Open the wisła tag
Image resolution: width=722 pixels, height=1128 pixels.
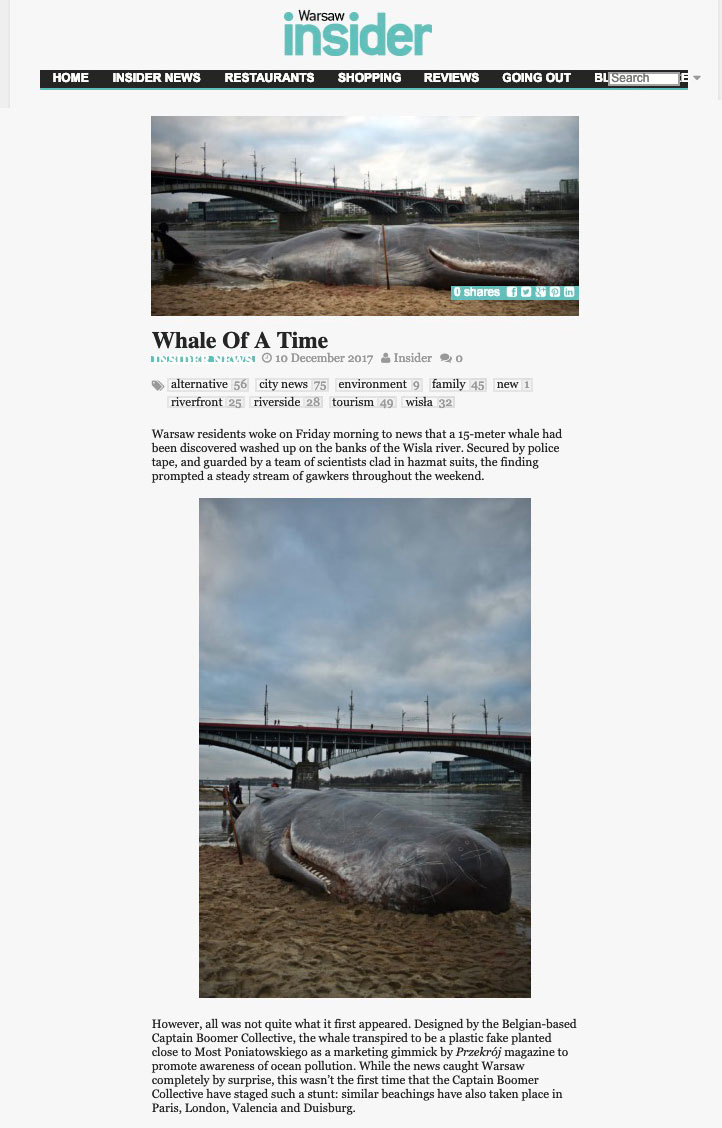coord(419,402)
